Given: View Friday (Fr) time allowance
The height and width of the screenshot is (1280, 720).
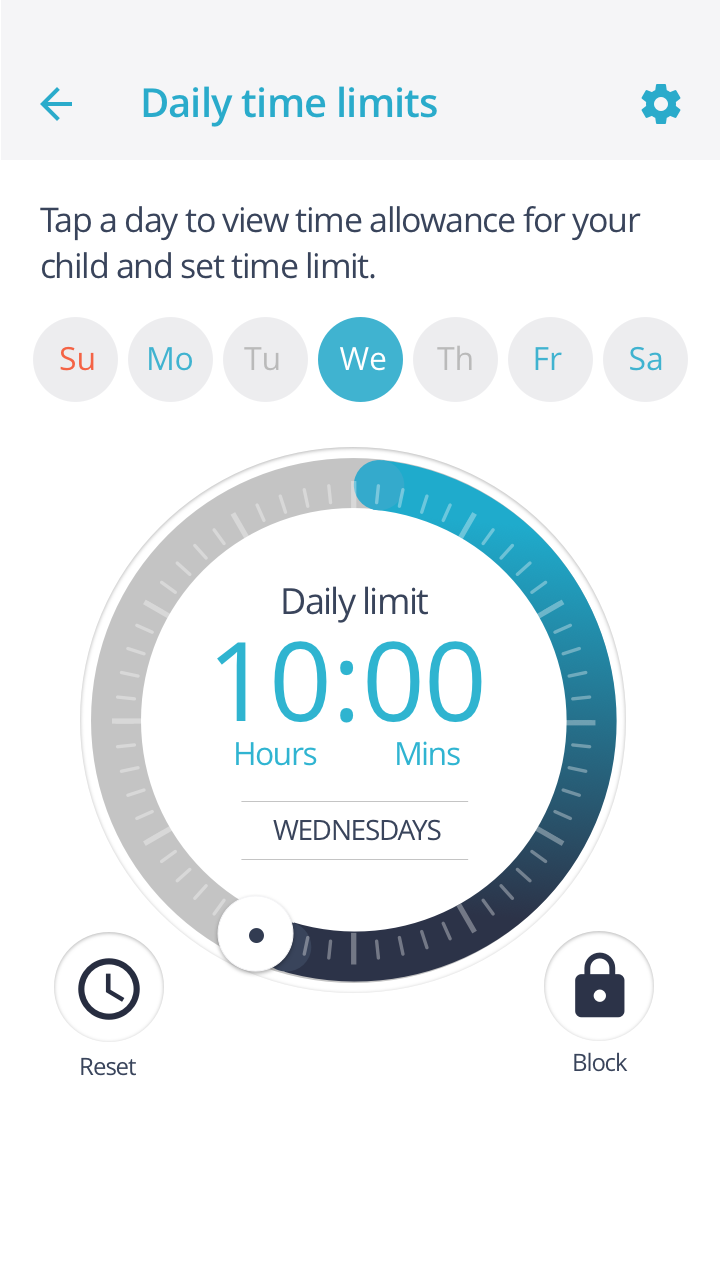Looking at the screenshot, I should [x=550, y=359].
